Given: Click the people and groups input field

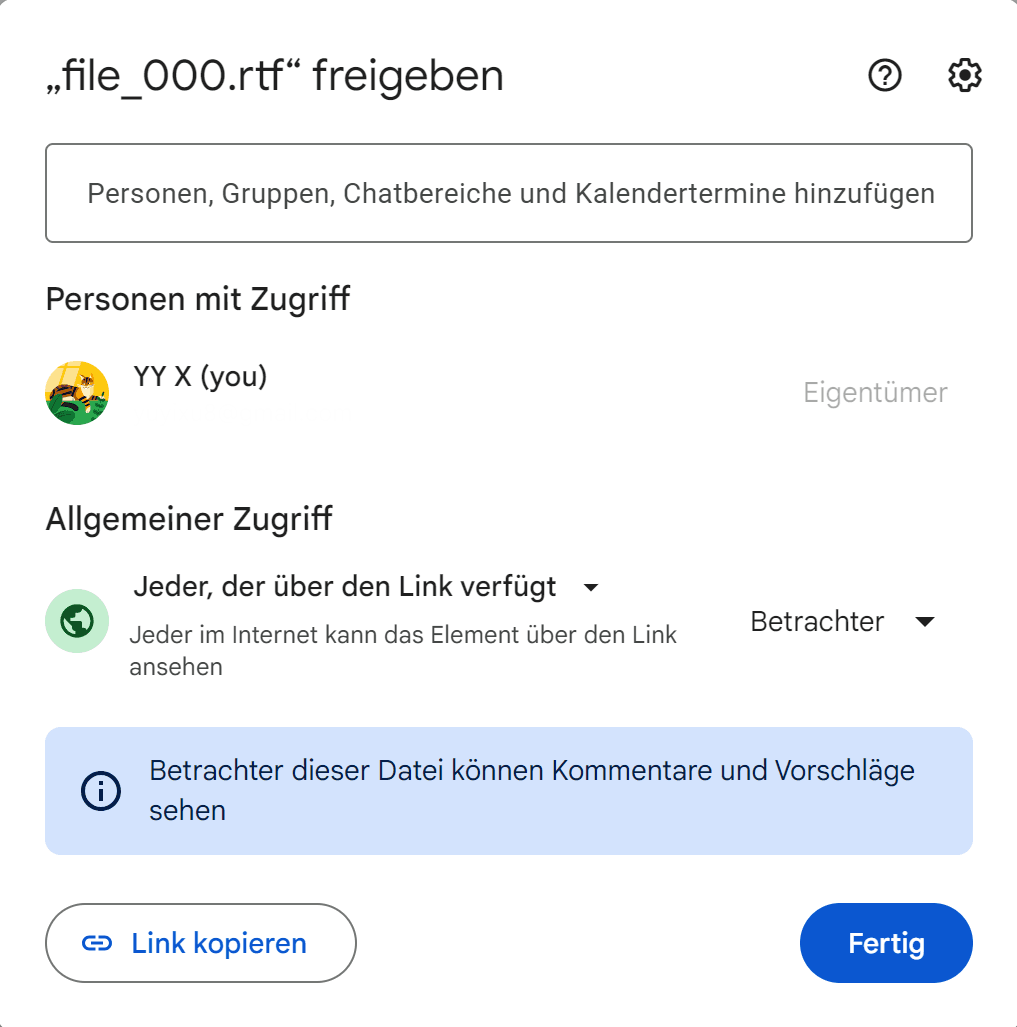Looking at the screenshot, I should pyautogui.click(x=509, y=193).
